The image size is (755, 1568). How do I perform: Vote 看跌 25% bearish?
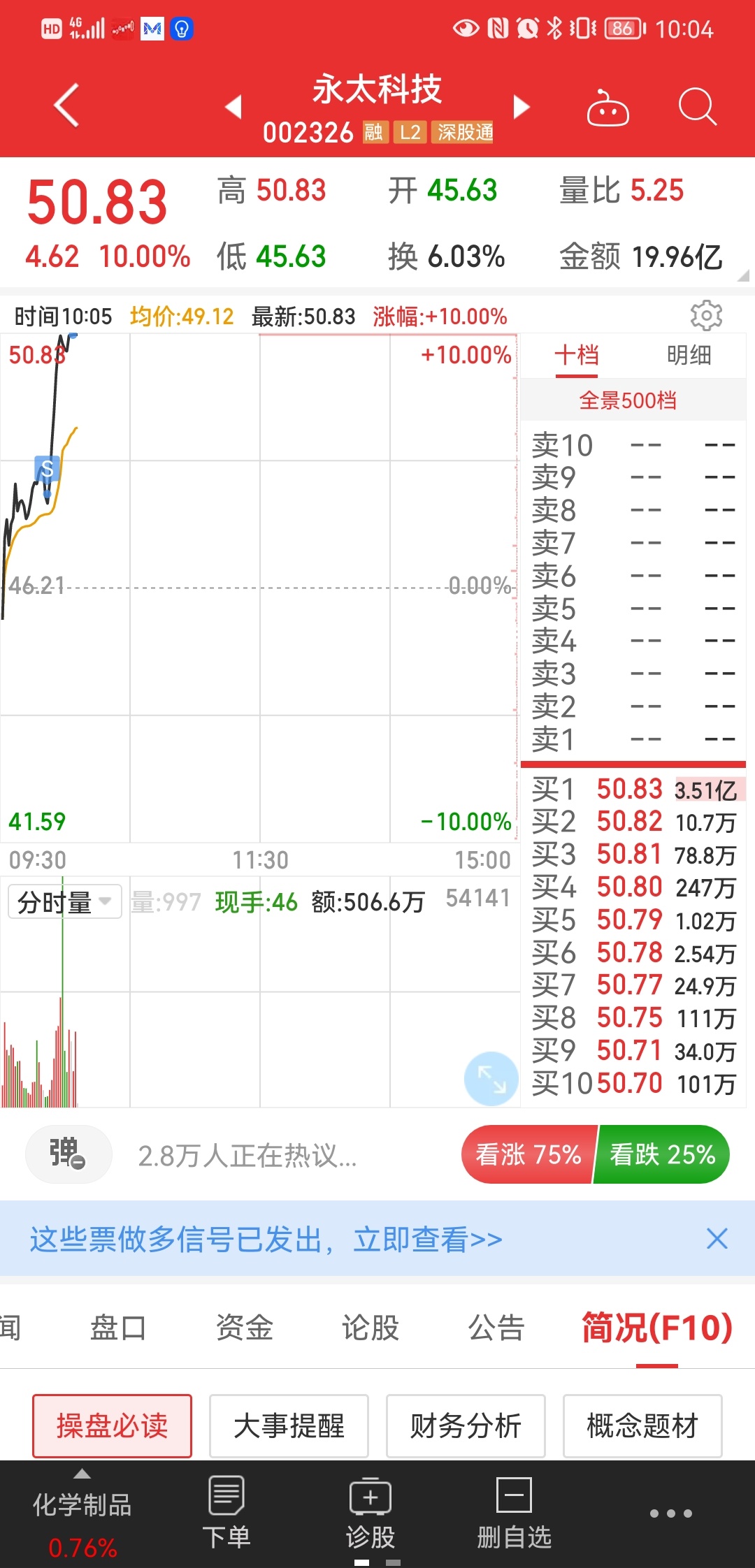[x=662, y=1154]
